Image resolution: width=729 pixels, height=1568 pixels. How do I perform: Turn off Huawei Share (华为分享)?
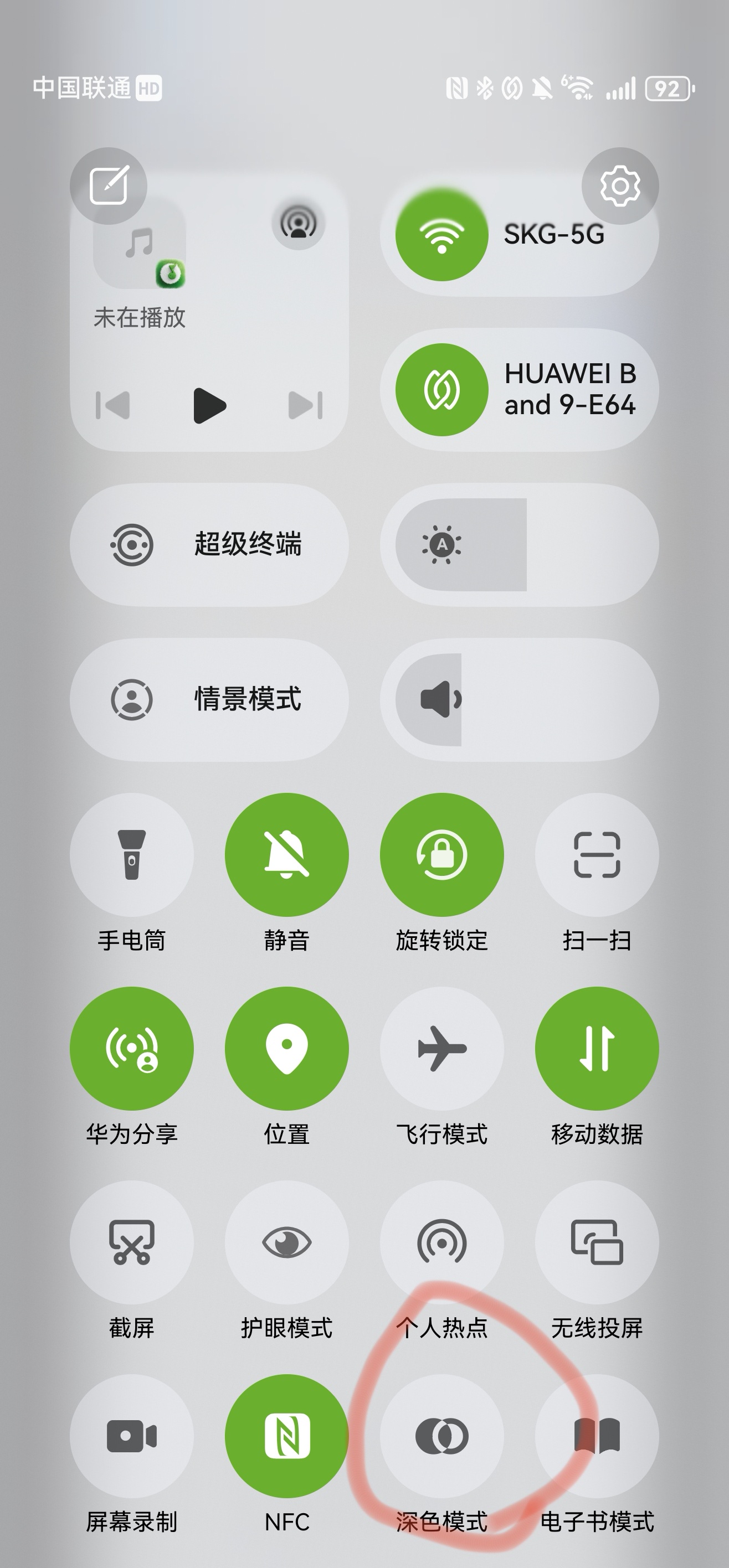point(131,1047)
